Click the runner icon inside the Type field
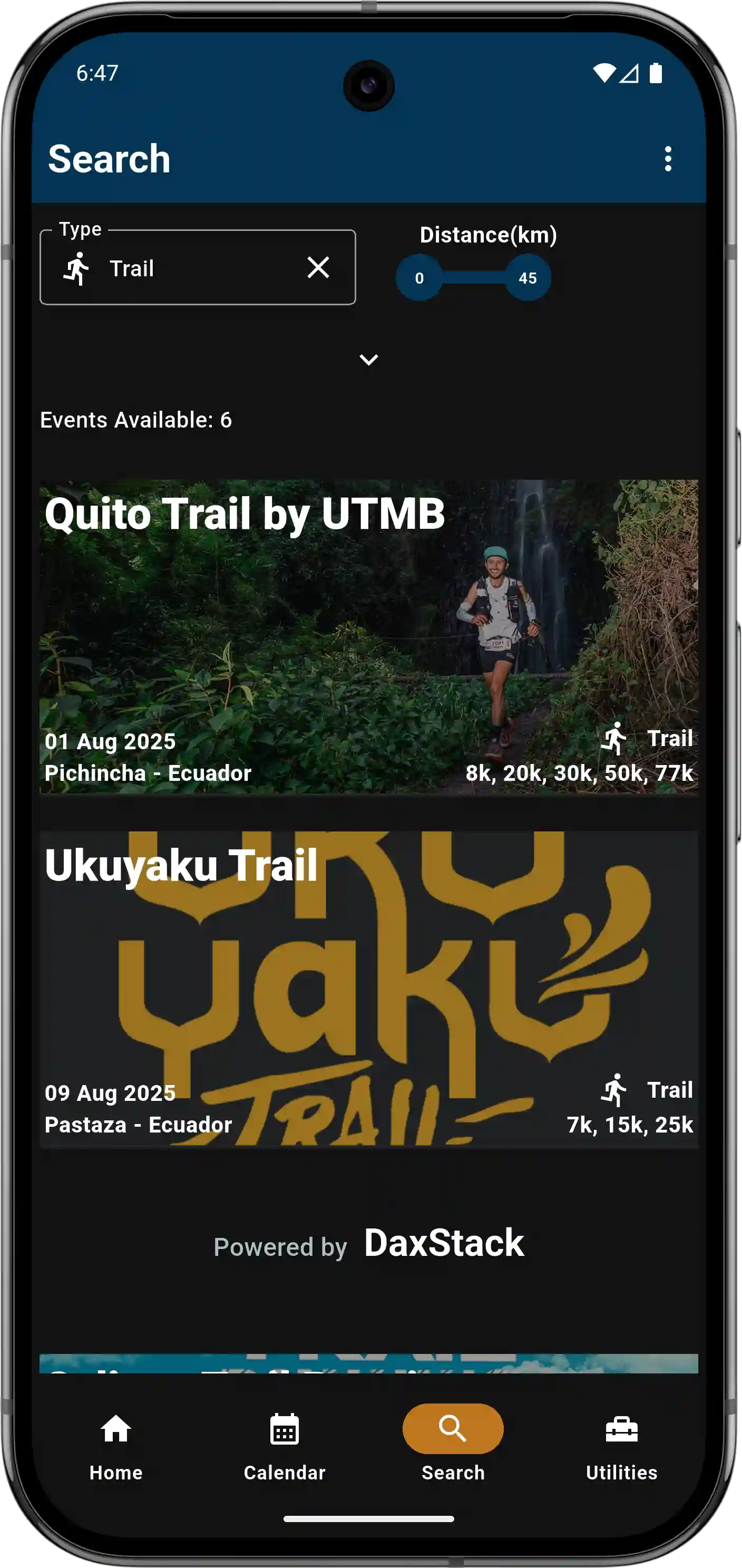The height and width of the screenshot is (1568, 742). coord(76,268)
